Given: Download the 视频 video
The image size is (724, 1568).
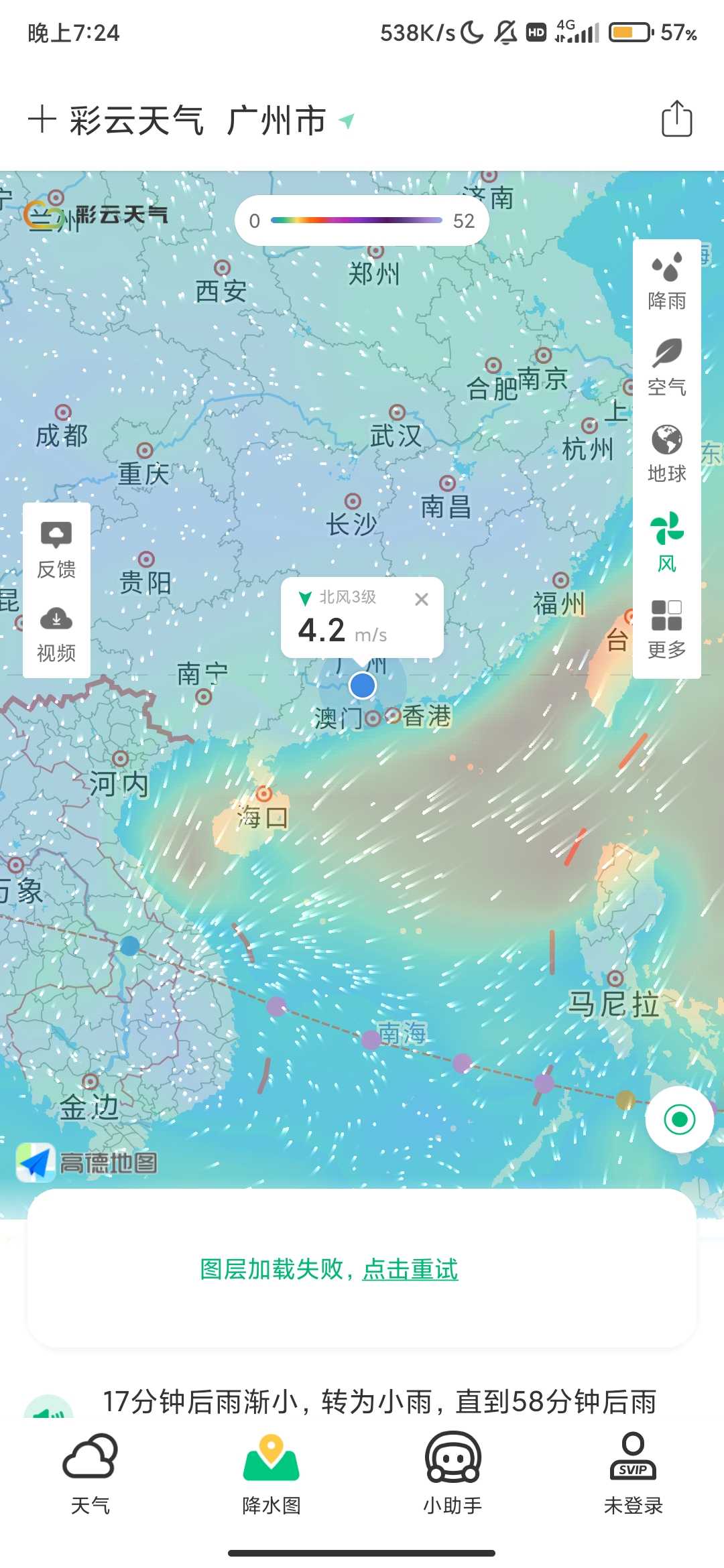Looking at the screenshot, I should pos(56,633).
